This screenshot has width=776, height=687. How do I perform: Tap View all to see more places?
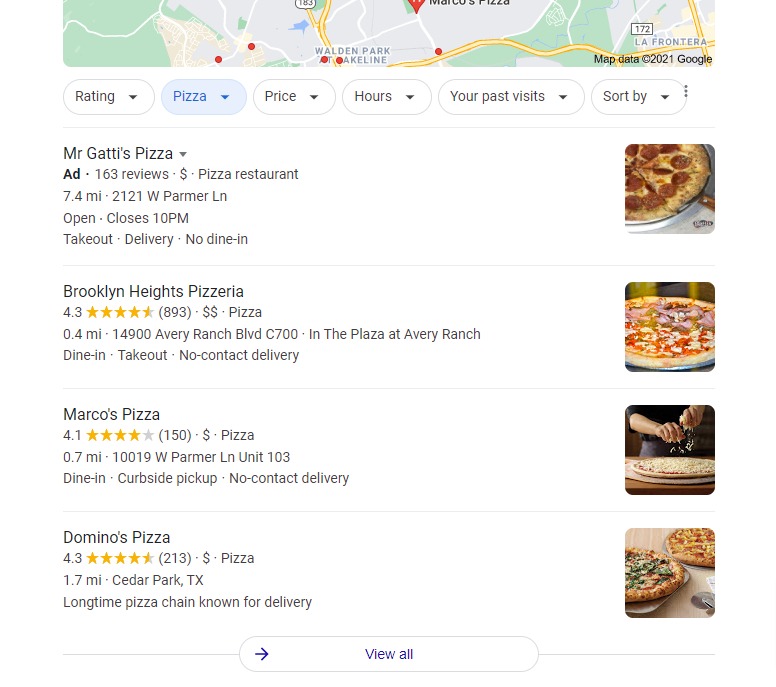pyautogui.click(x=388, y=654)
